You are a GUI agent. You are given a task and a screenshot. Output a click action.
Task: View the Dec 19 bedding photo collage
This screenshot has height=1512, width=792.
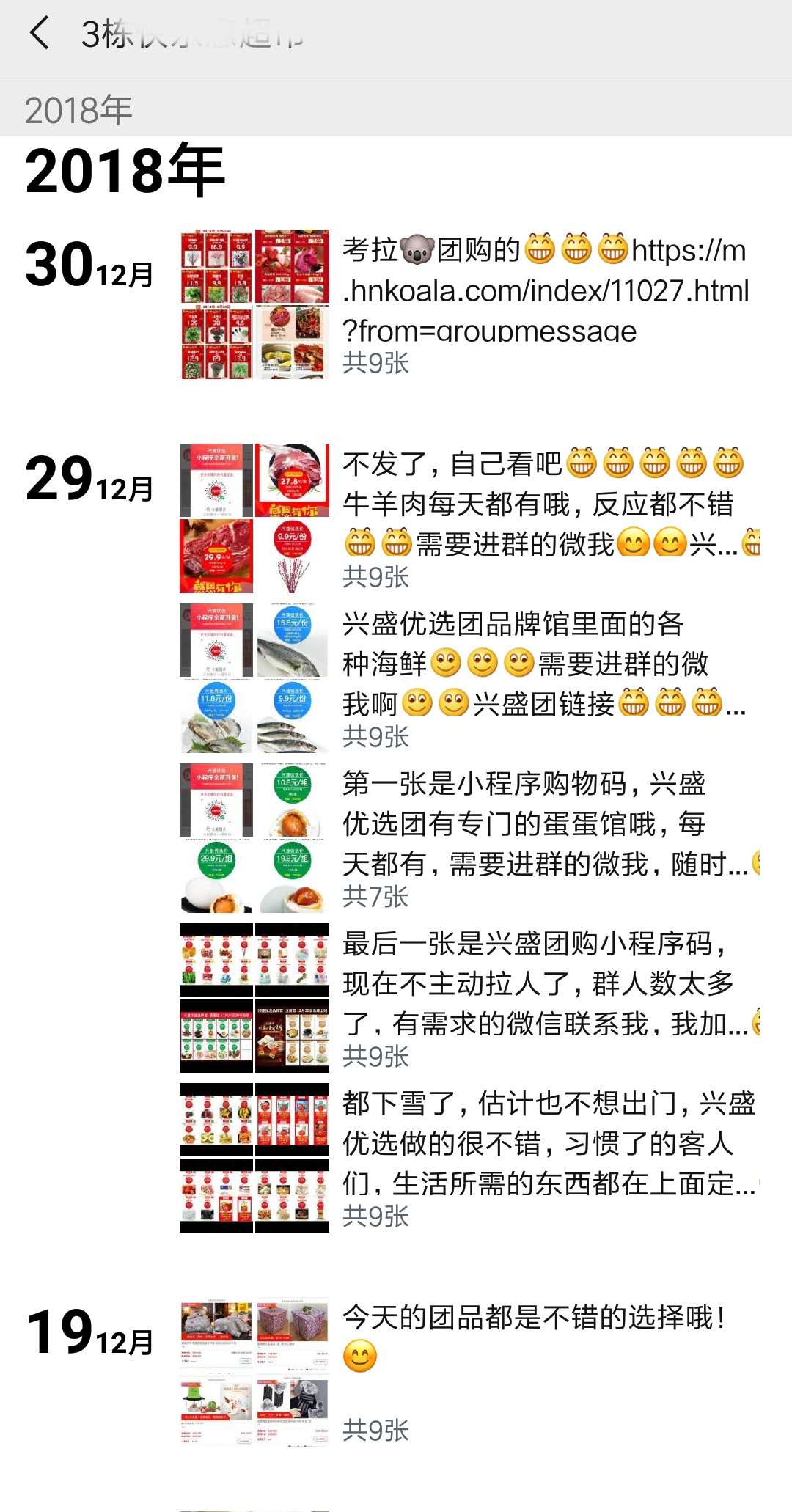coord(254,1373)
